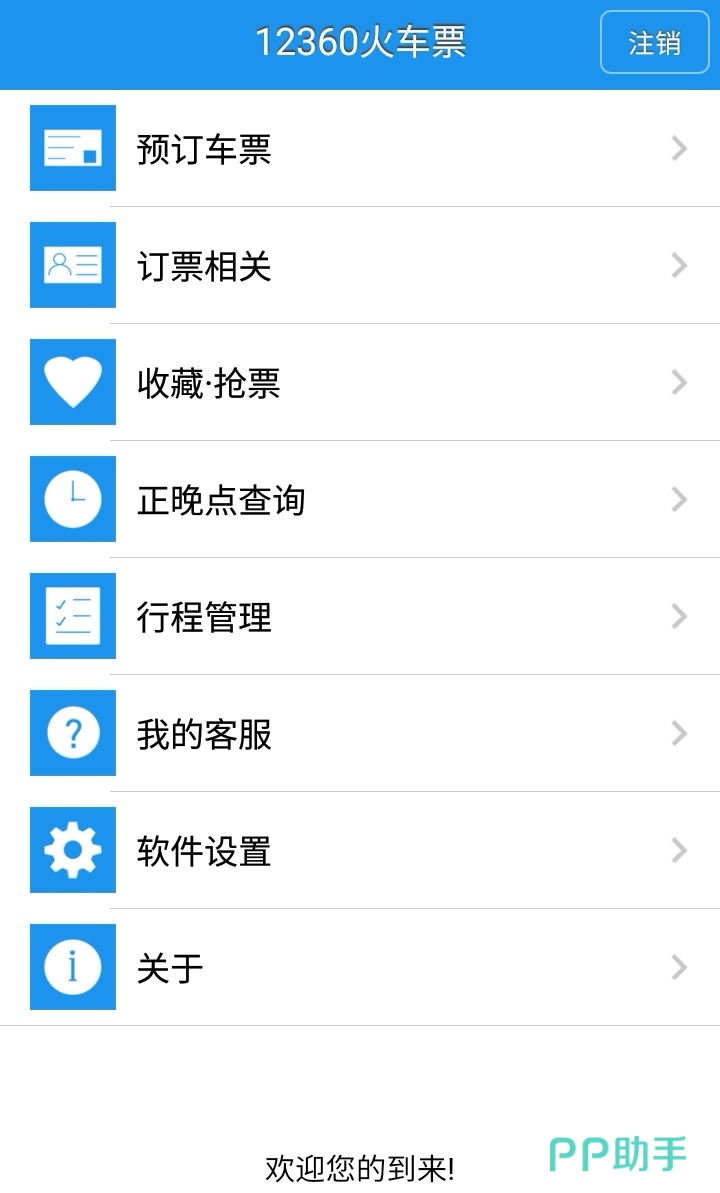
Task: Tap the 注销 logout button
Action: [654, 43]
